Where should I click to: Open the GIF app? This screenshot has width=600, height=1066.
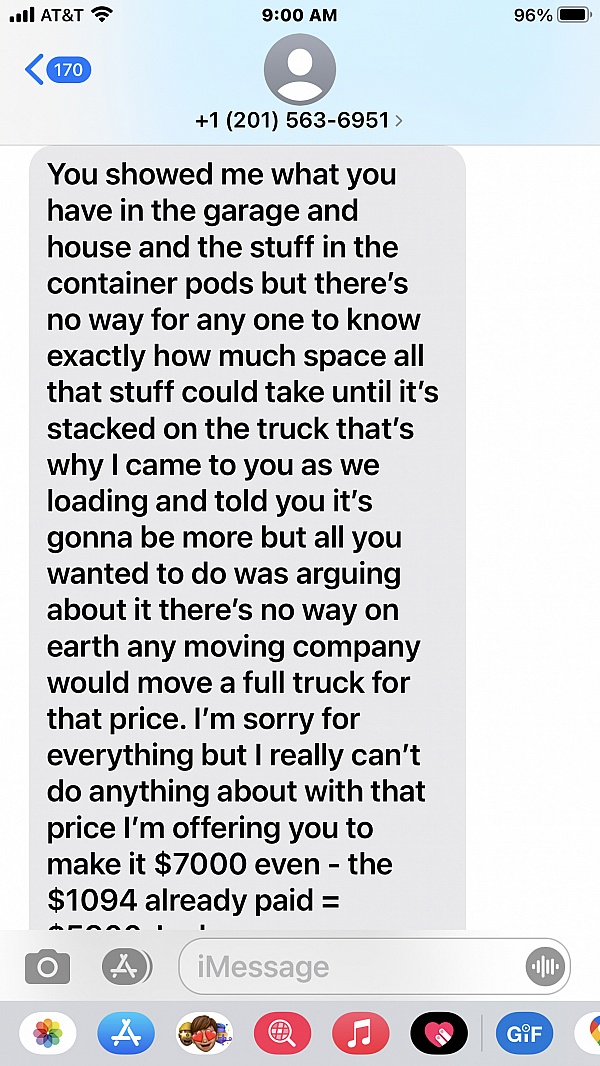524,1033
